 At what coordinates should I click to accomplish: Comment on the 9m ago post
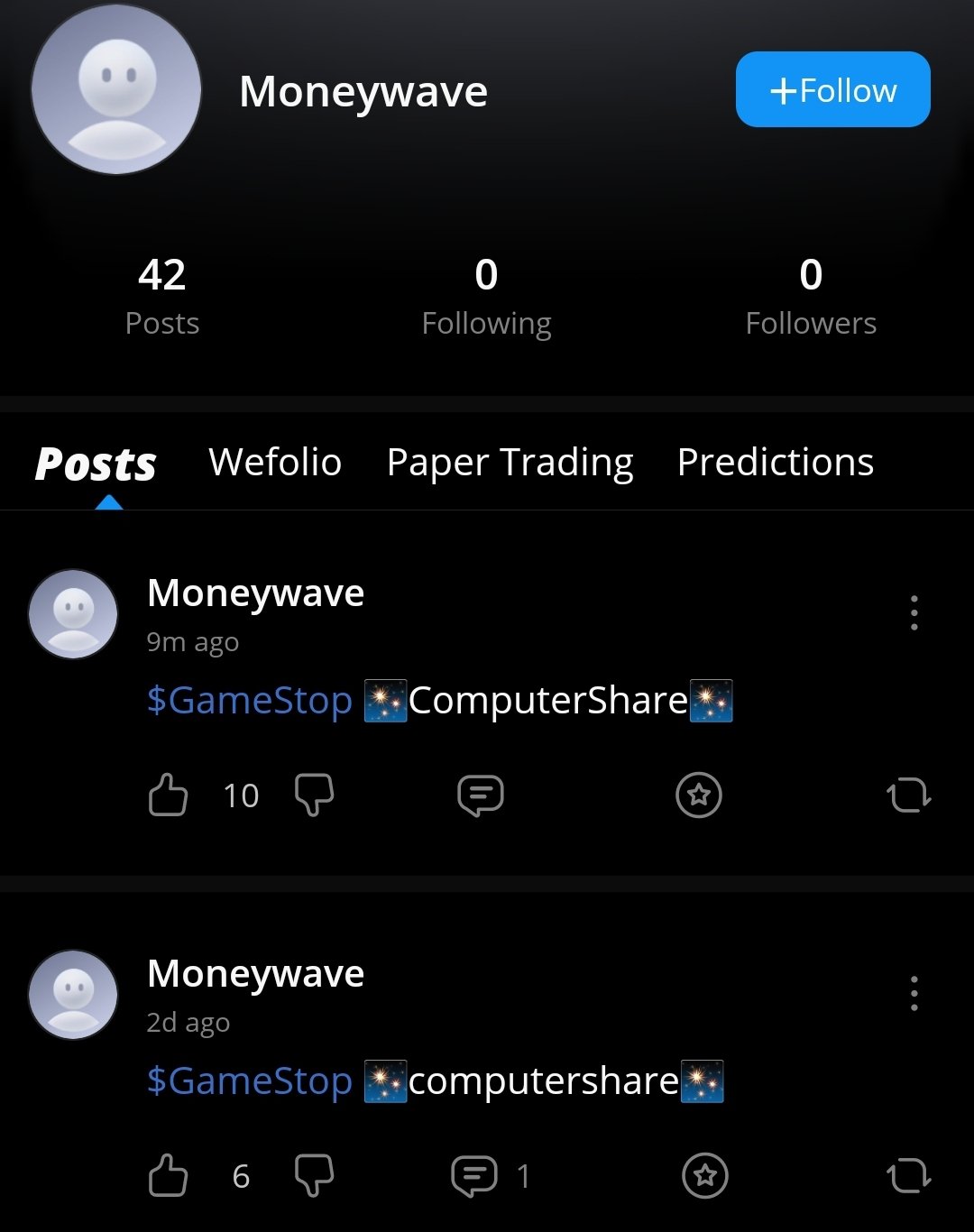[480, 795]
